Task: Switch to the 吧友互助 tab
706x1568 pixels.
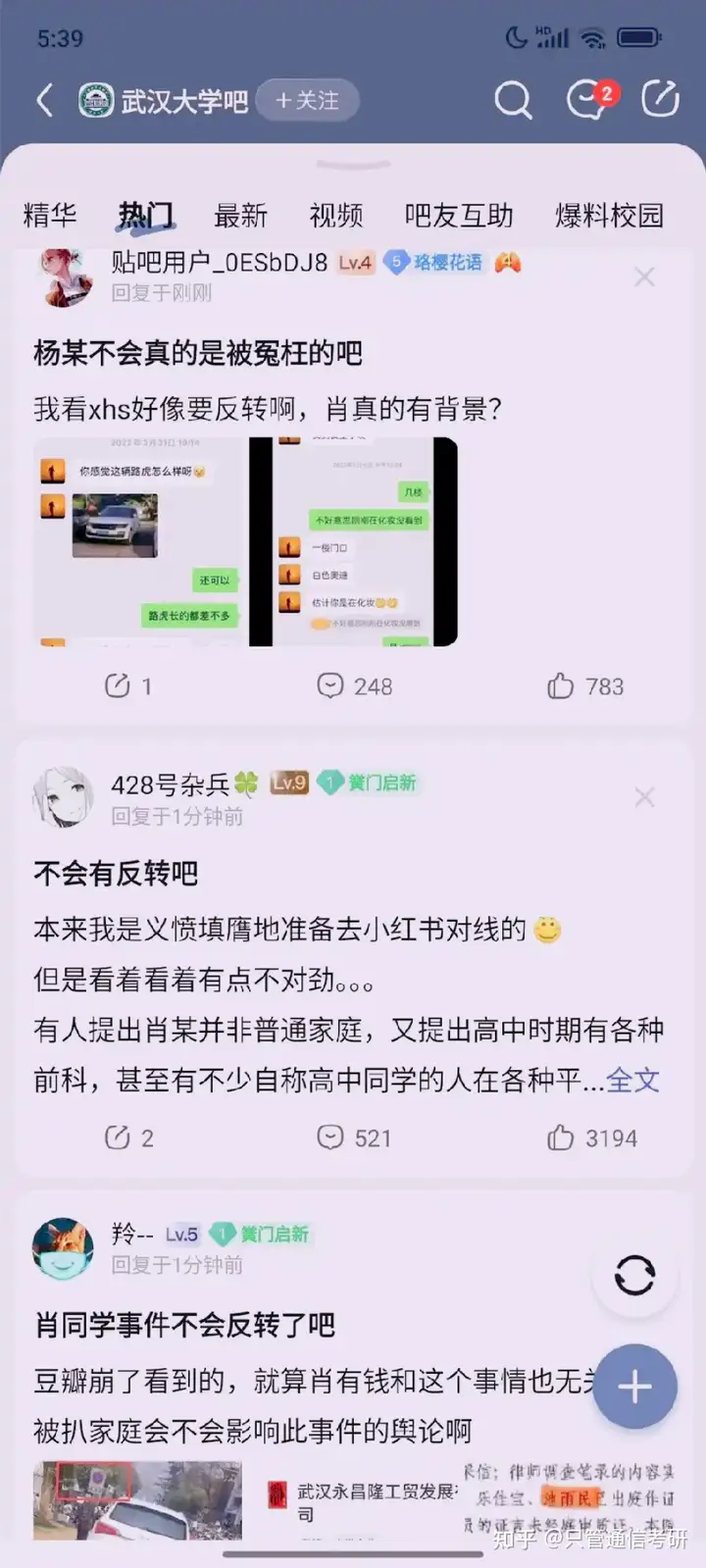Action: [459, 215]
